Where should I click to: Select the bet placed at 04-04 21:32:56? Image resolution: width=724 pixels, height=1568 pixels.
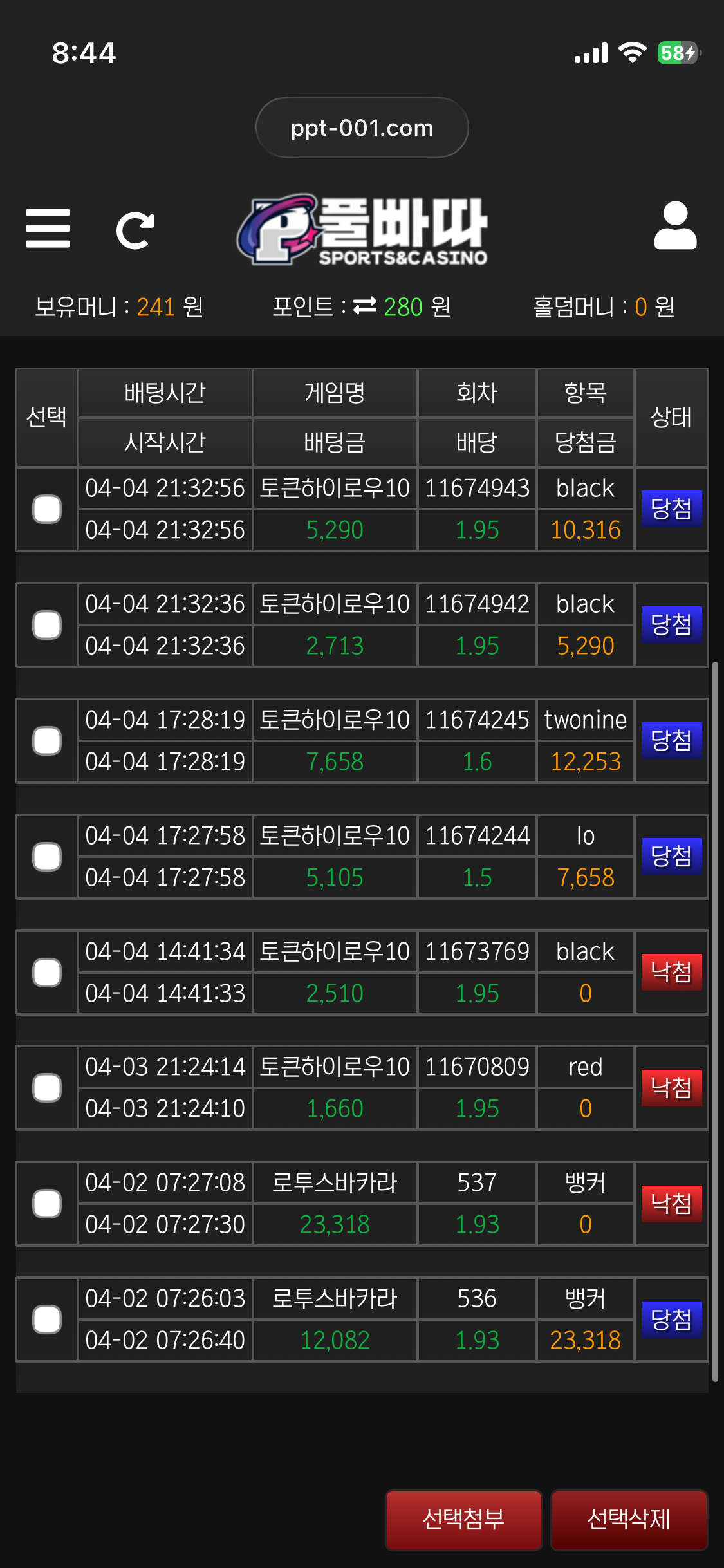tap(47, 509)
